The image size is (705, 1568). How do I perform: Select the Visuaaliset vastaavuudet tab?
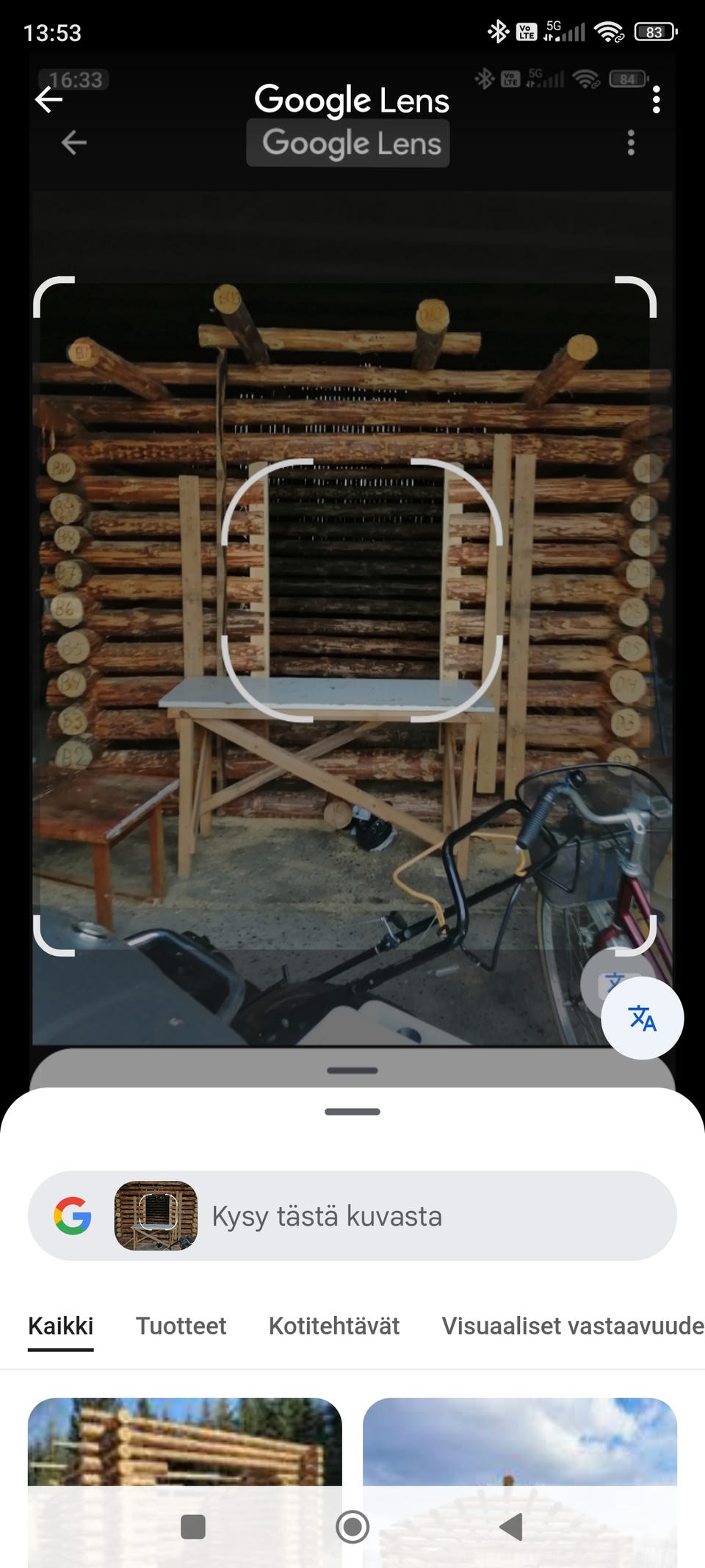(573, 1326)
